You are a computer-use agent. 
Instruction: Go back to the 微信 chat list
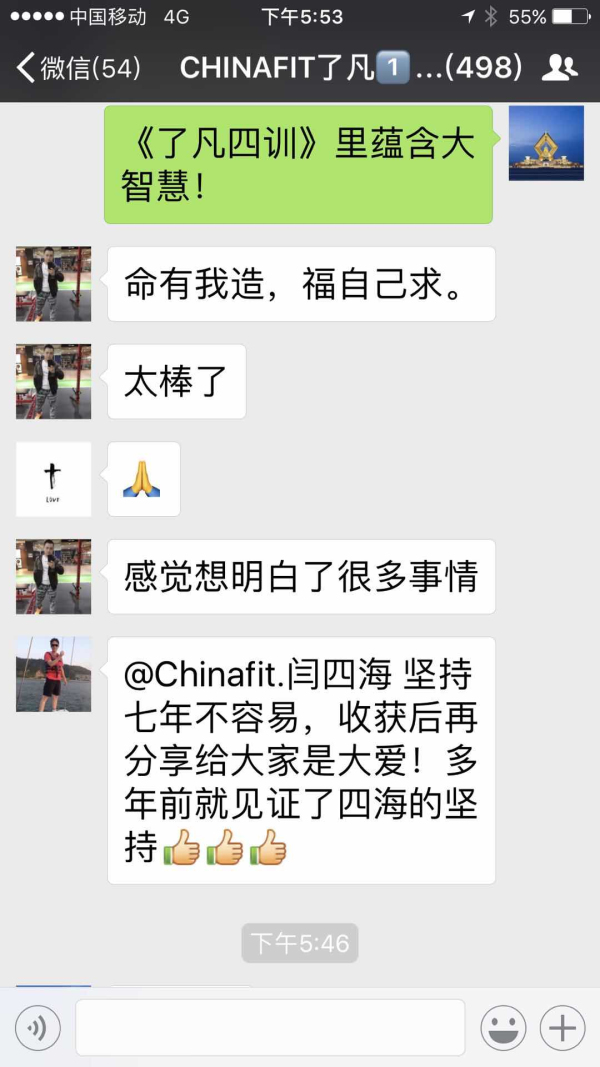78,68
